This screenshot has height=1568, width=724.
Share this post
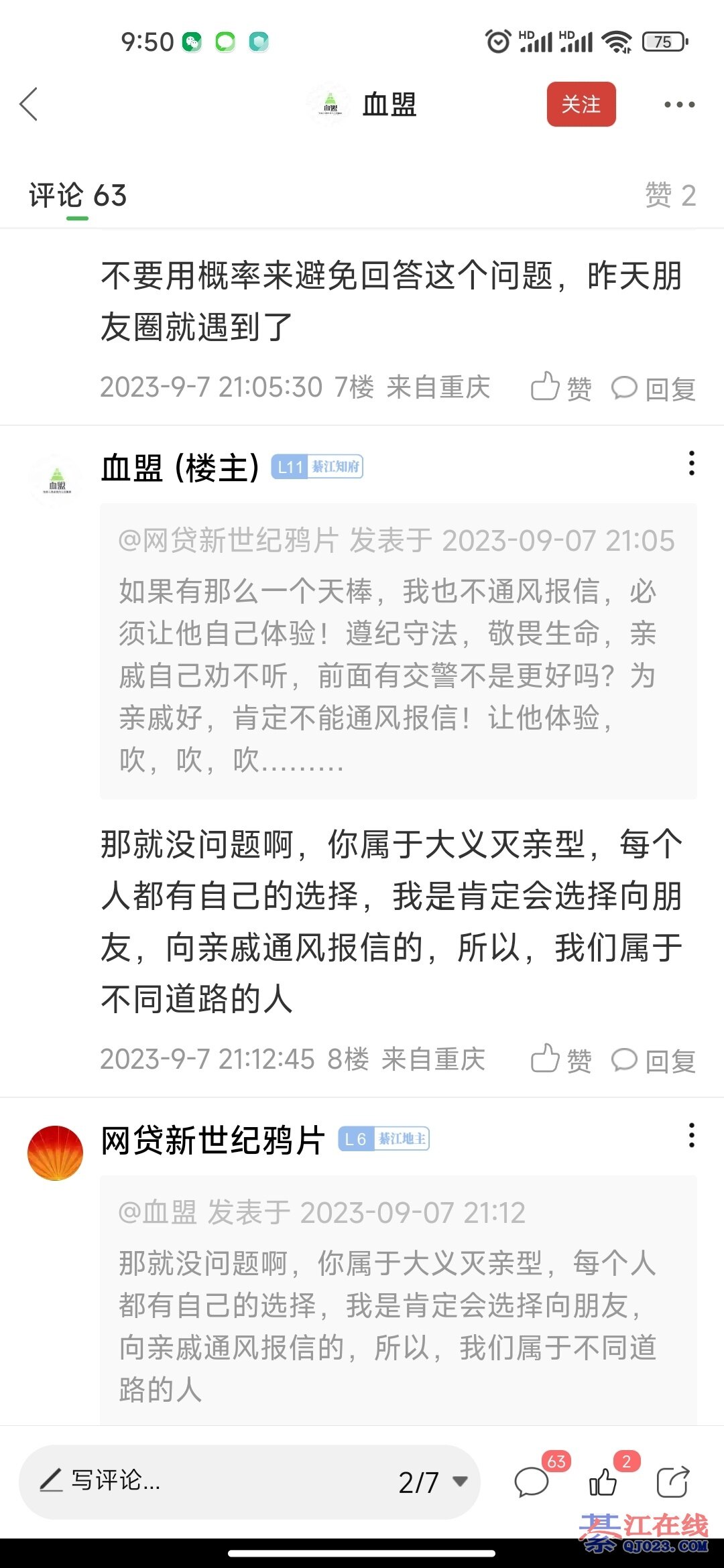click(673, 1482)
